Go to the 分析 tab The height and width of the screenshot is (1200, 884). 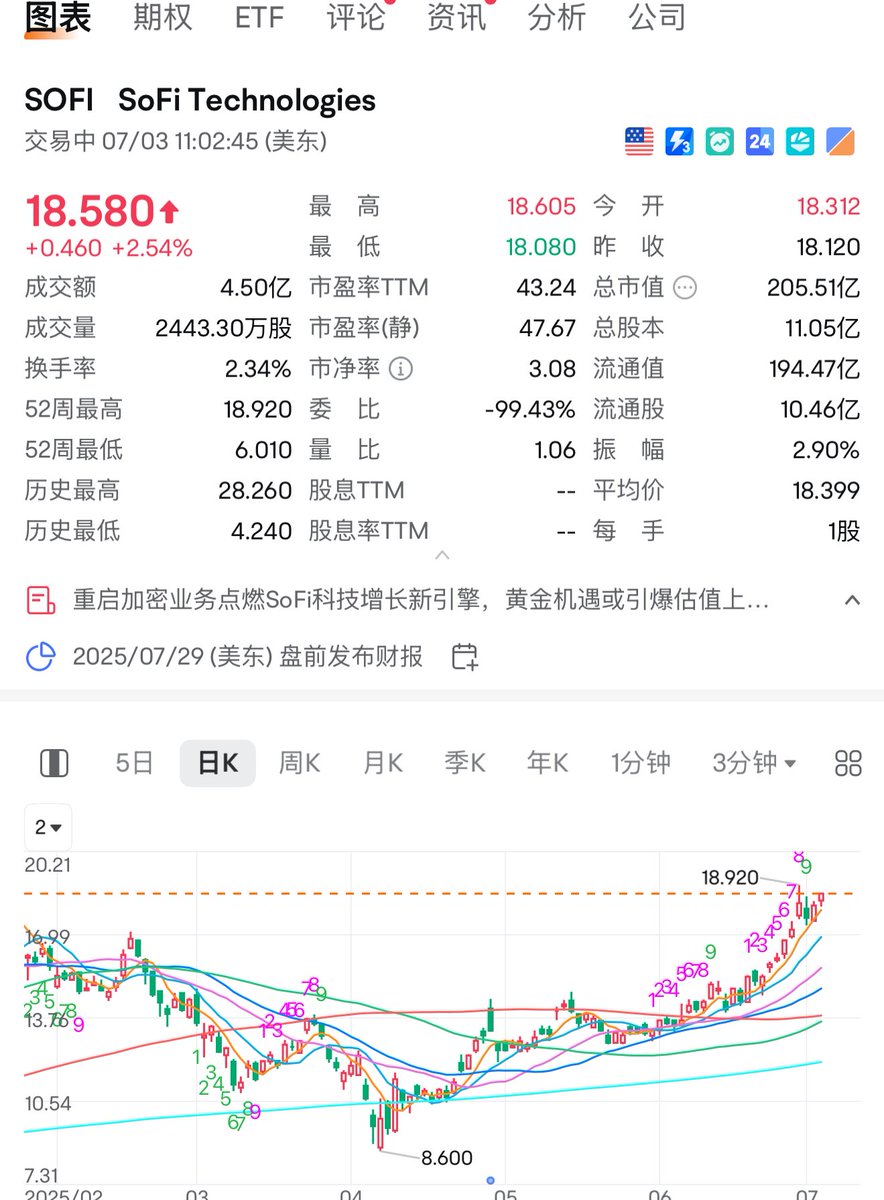[557, 17]
